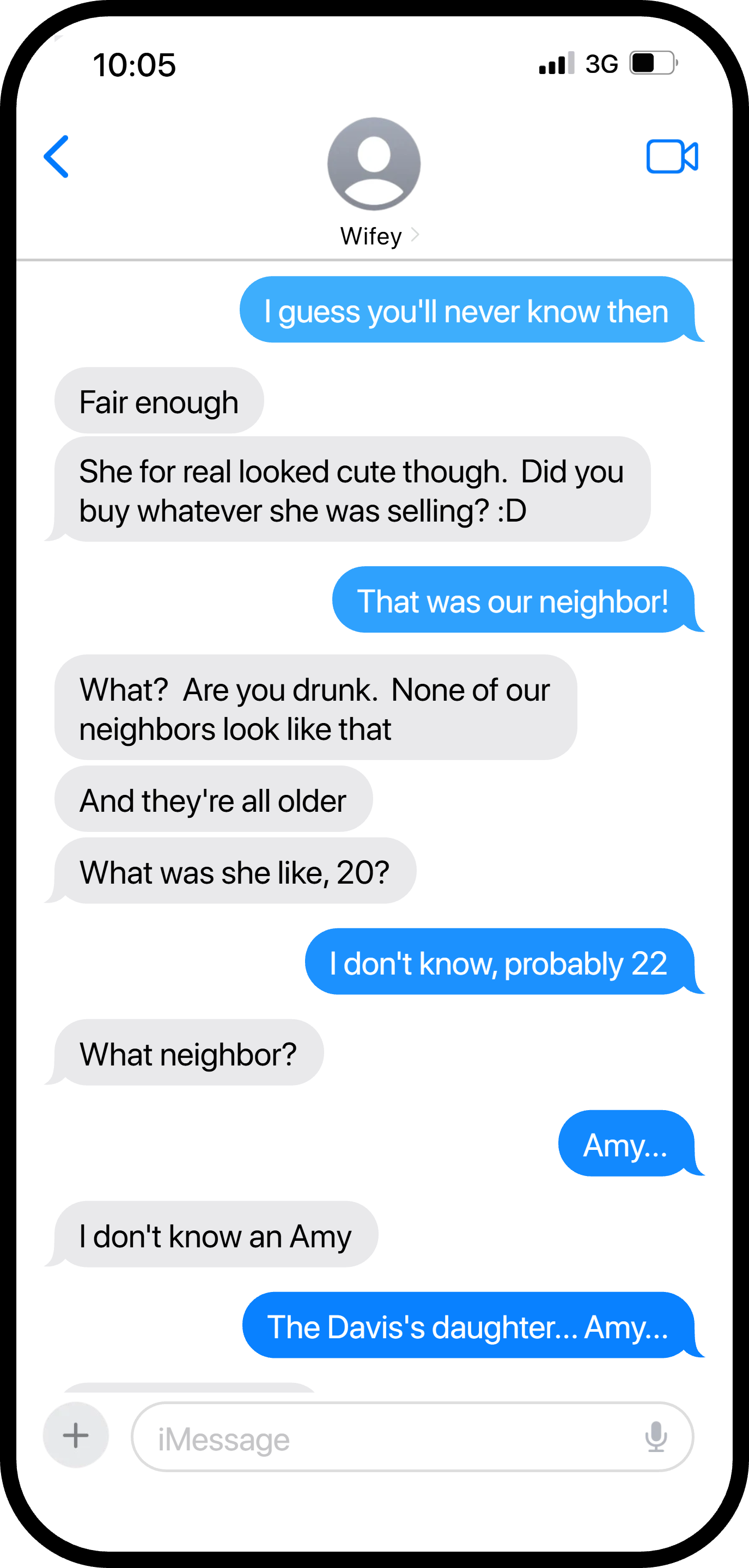Open the plus attachments menu
Screen dimensions: 749x1568
(76, 1435)
